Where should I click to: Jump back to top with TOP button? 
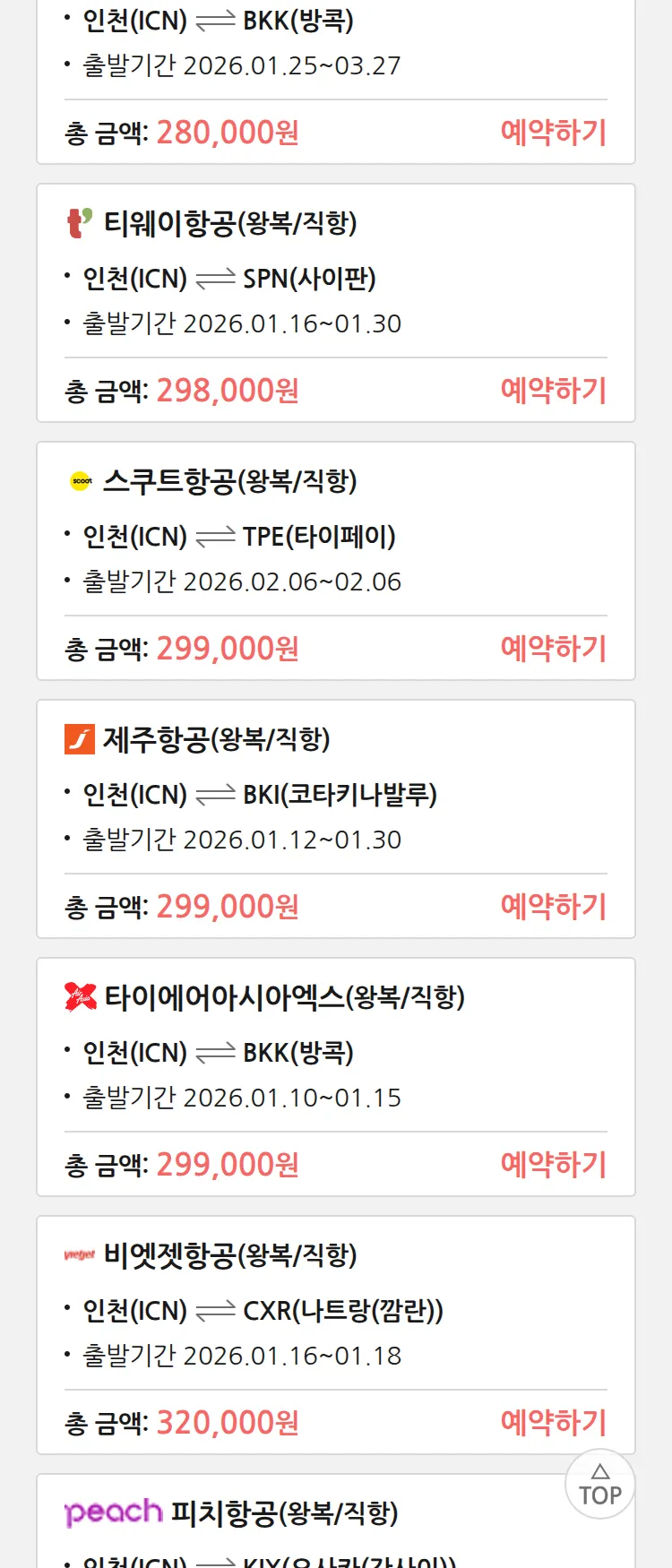(x=599, y=1485)
